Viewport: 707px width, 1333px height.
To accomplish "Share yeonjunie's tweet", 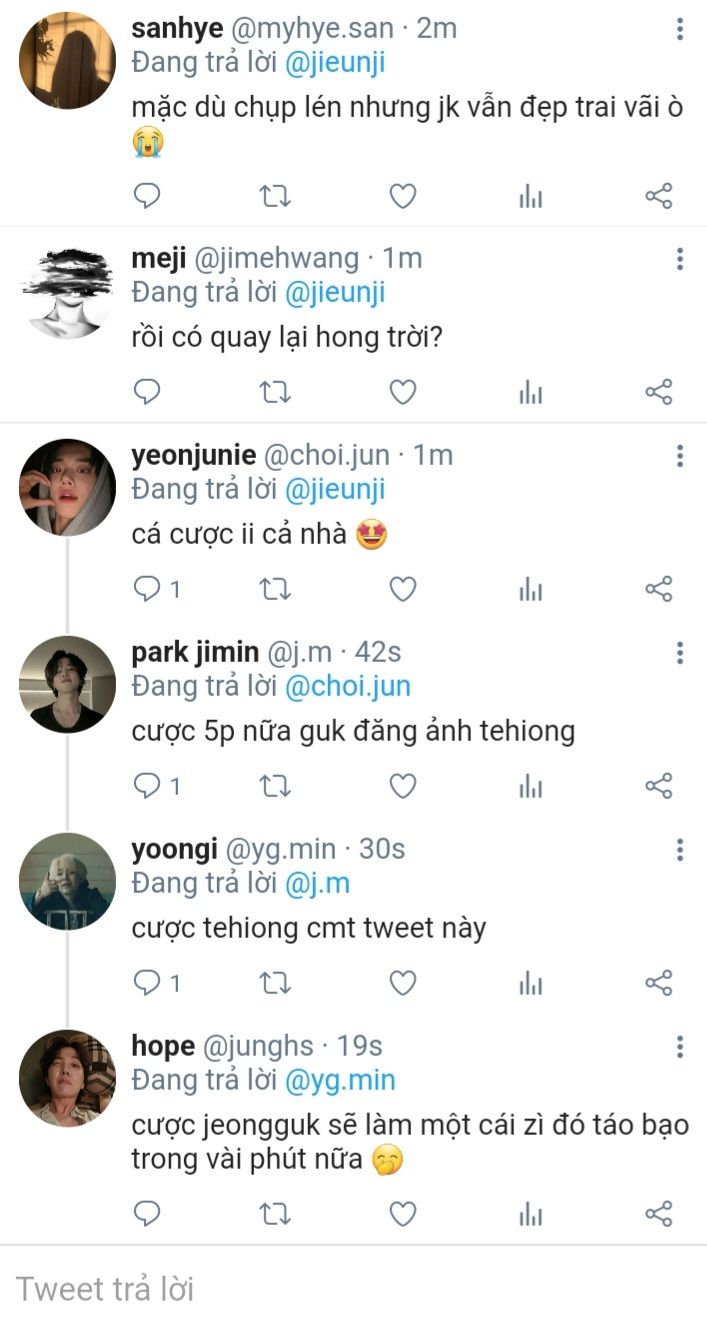I will [658, 590].
